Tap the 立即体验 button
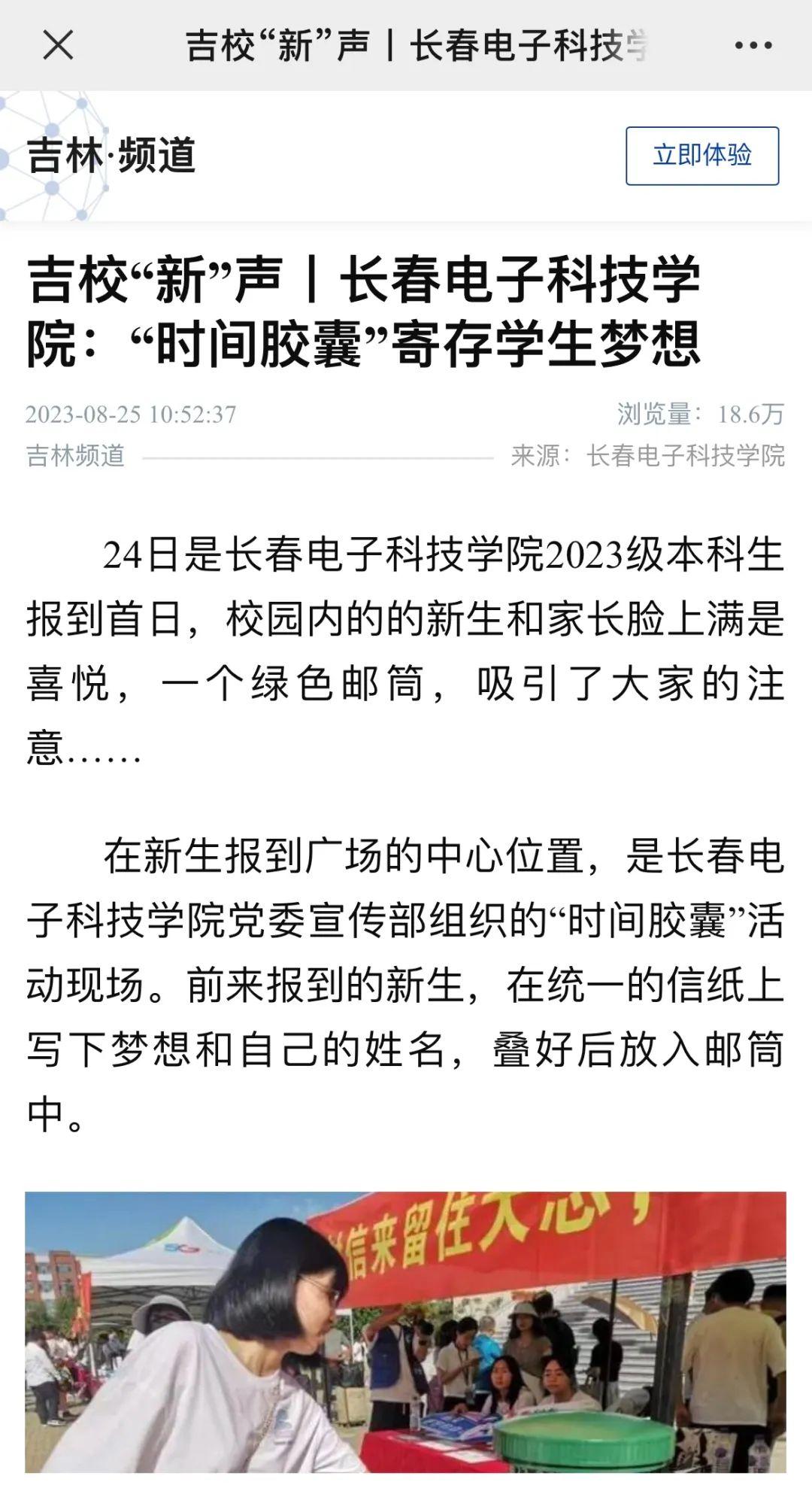The image size is (812, 1485). [701, 156]
